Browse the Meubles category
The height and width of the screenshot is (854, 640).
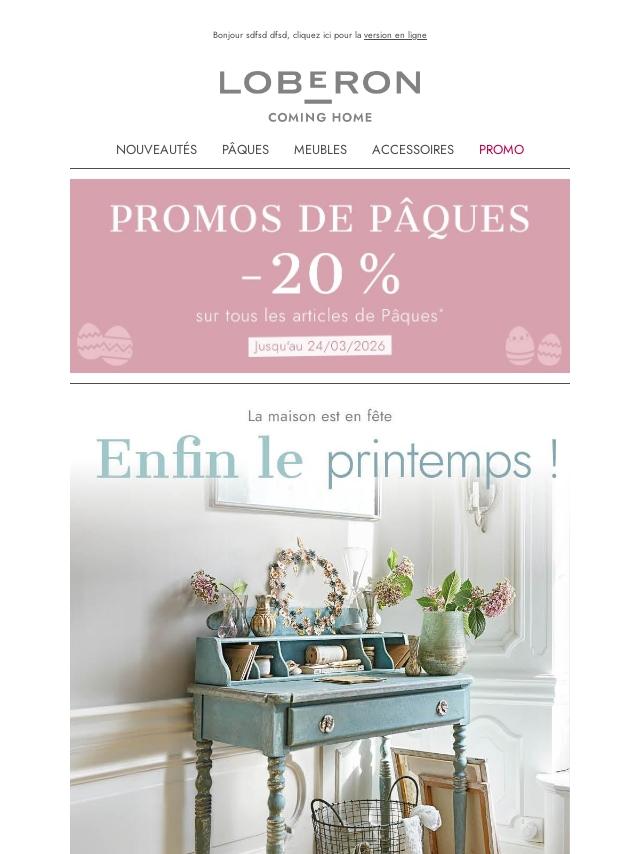[x=320, y=149]
